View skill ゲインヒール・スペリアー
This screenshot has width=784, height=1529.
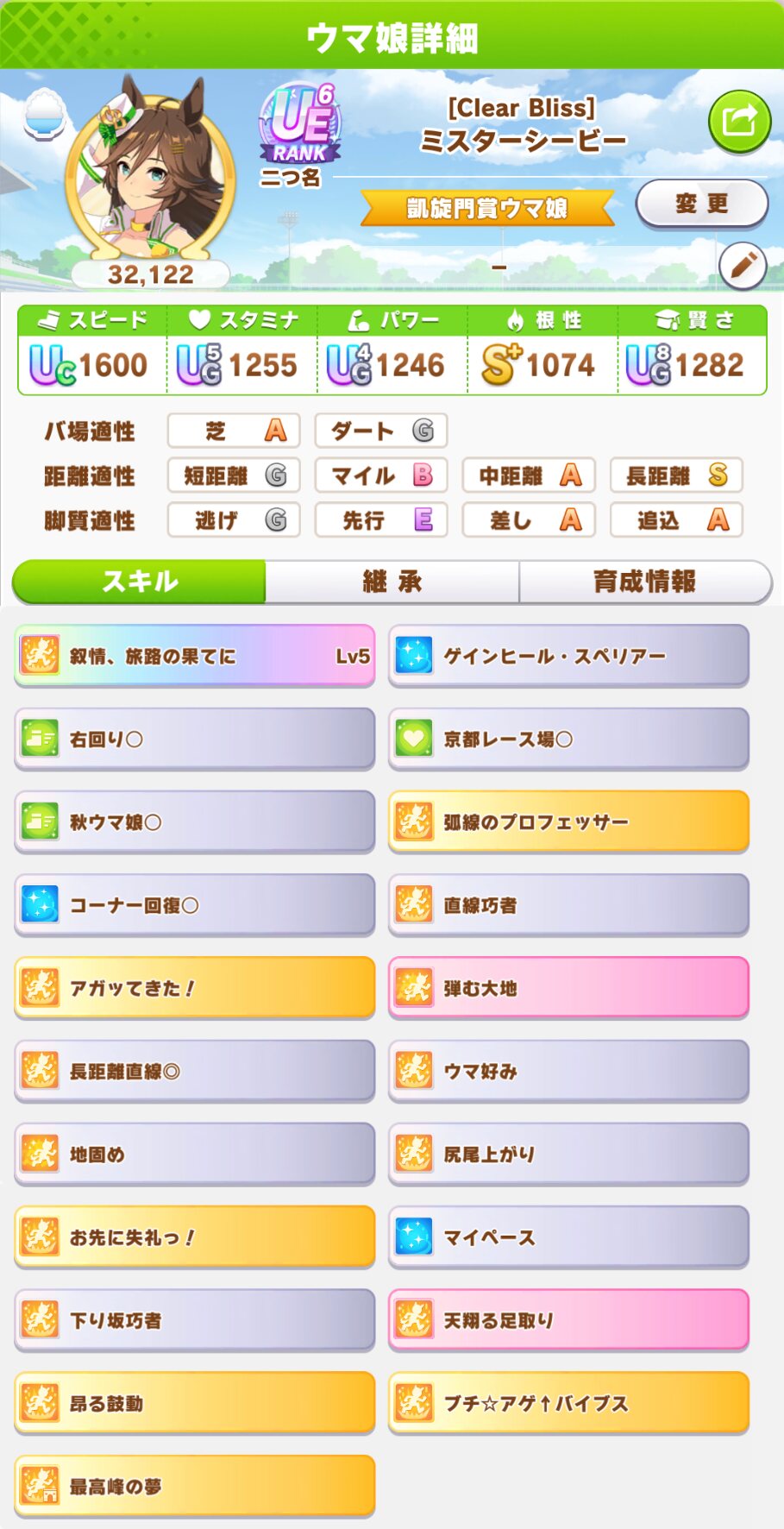coord(568,656)
